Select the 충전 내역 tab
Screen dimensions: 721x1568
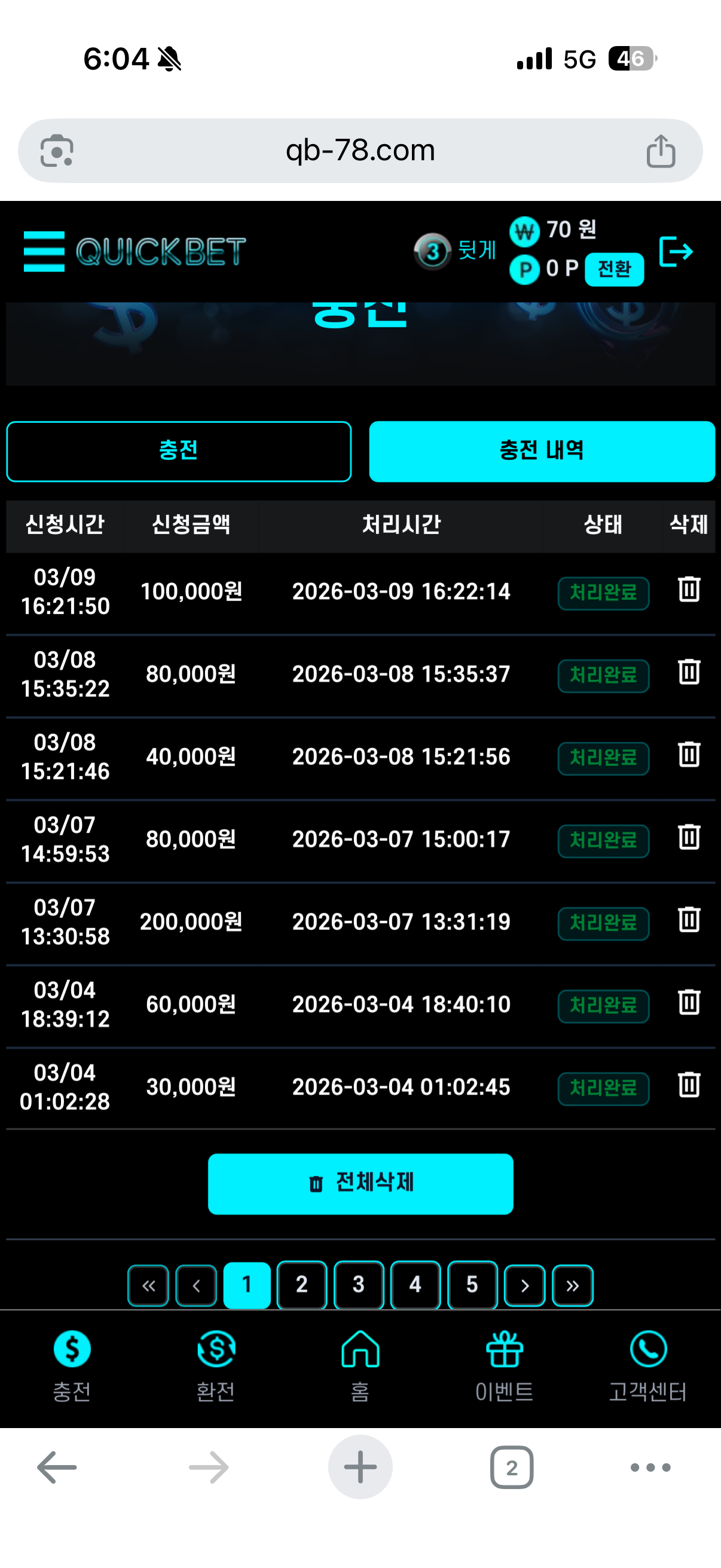542,451
